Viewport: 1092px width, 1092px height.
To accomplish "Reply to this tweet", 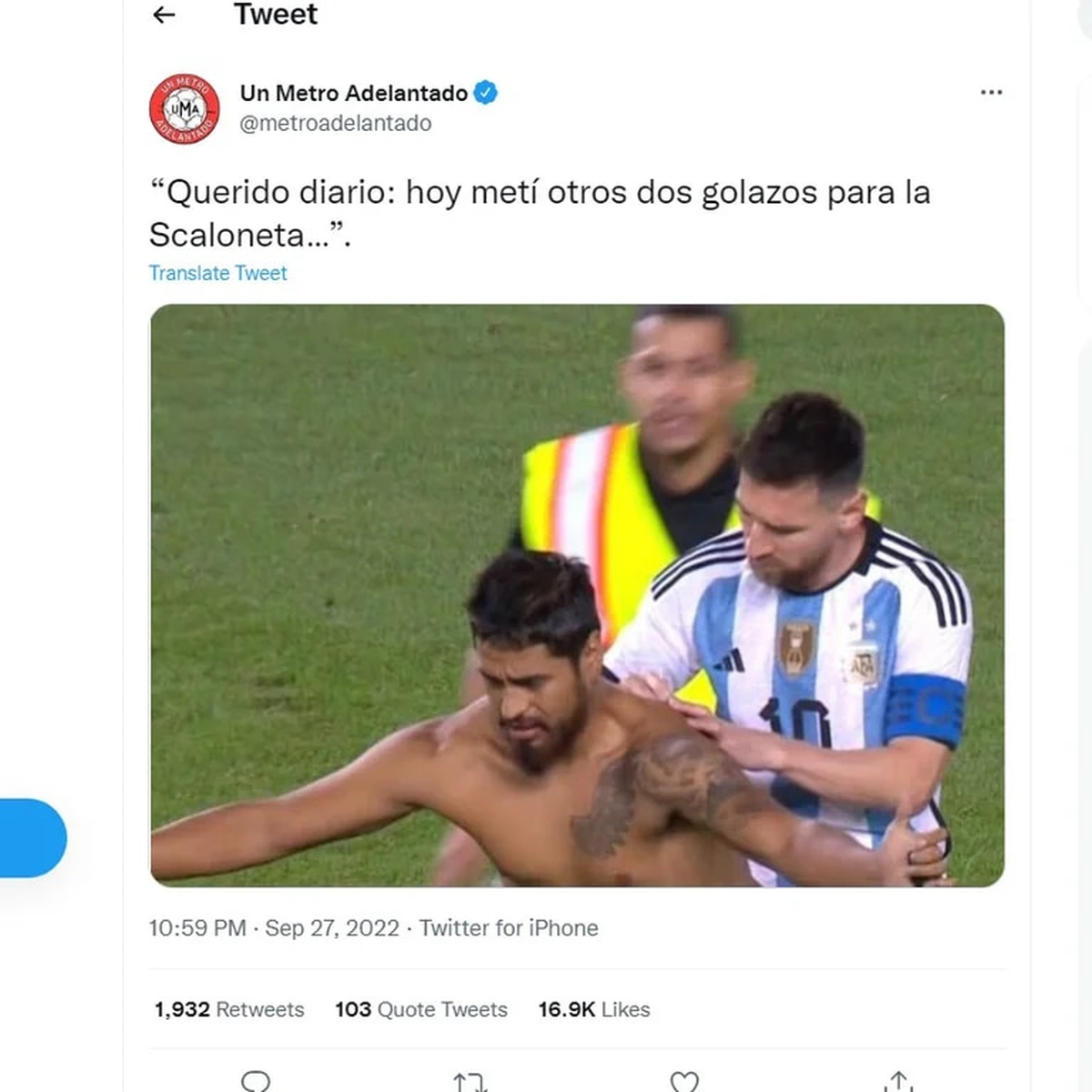I will (256, 1081).
